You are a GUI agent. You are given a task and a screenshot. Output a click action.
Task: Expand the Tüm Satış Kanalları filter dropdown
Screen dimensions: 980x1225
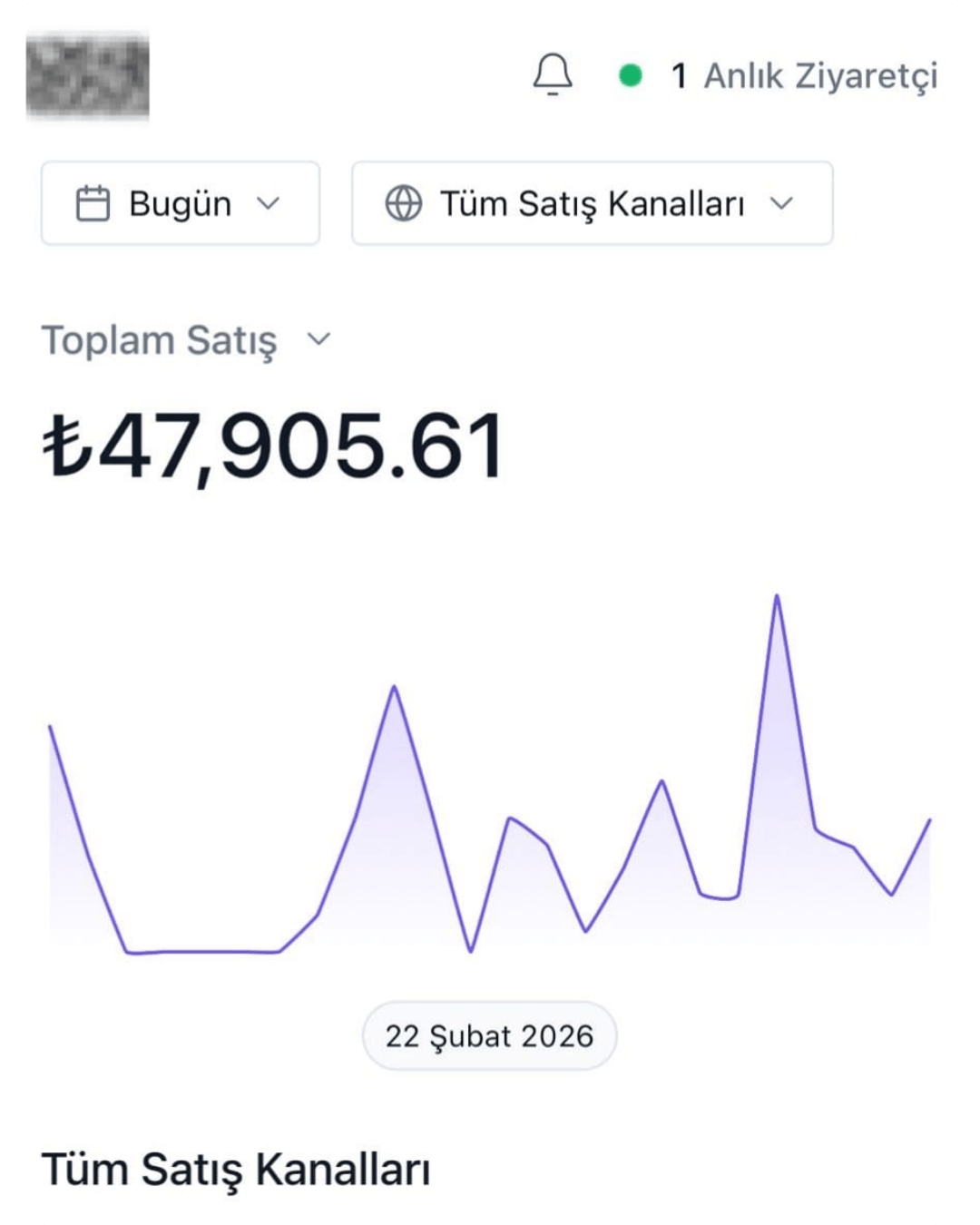[x=592, y=203]
